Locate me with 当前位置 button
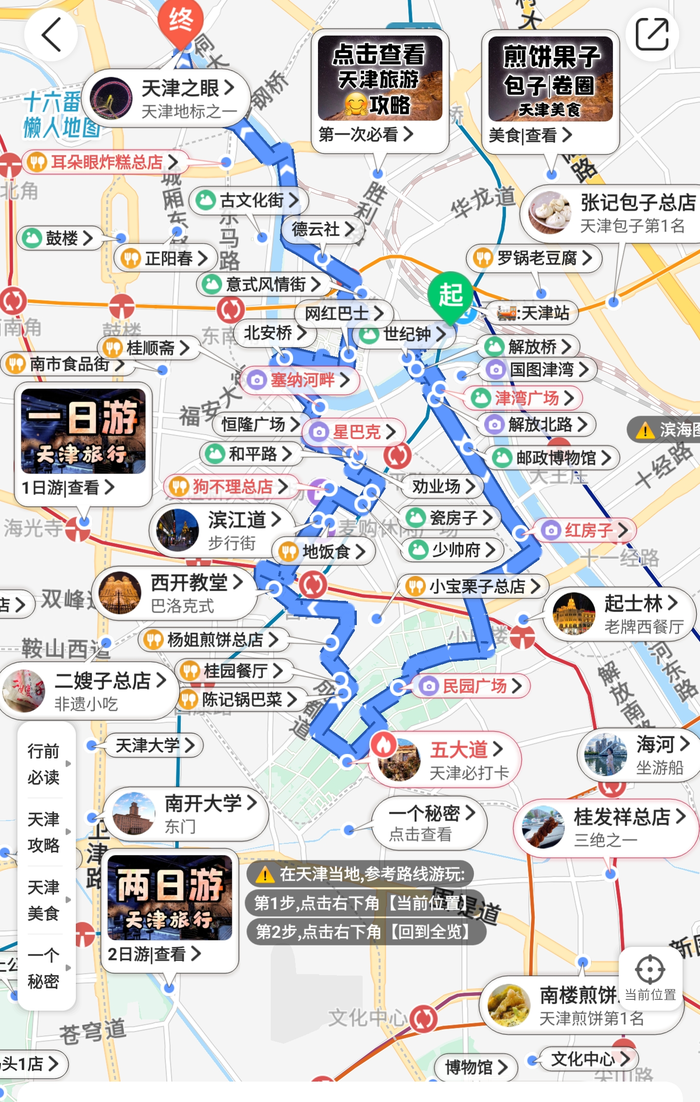 [x=650, y=977]
